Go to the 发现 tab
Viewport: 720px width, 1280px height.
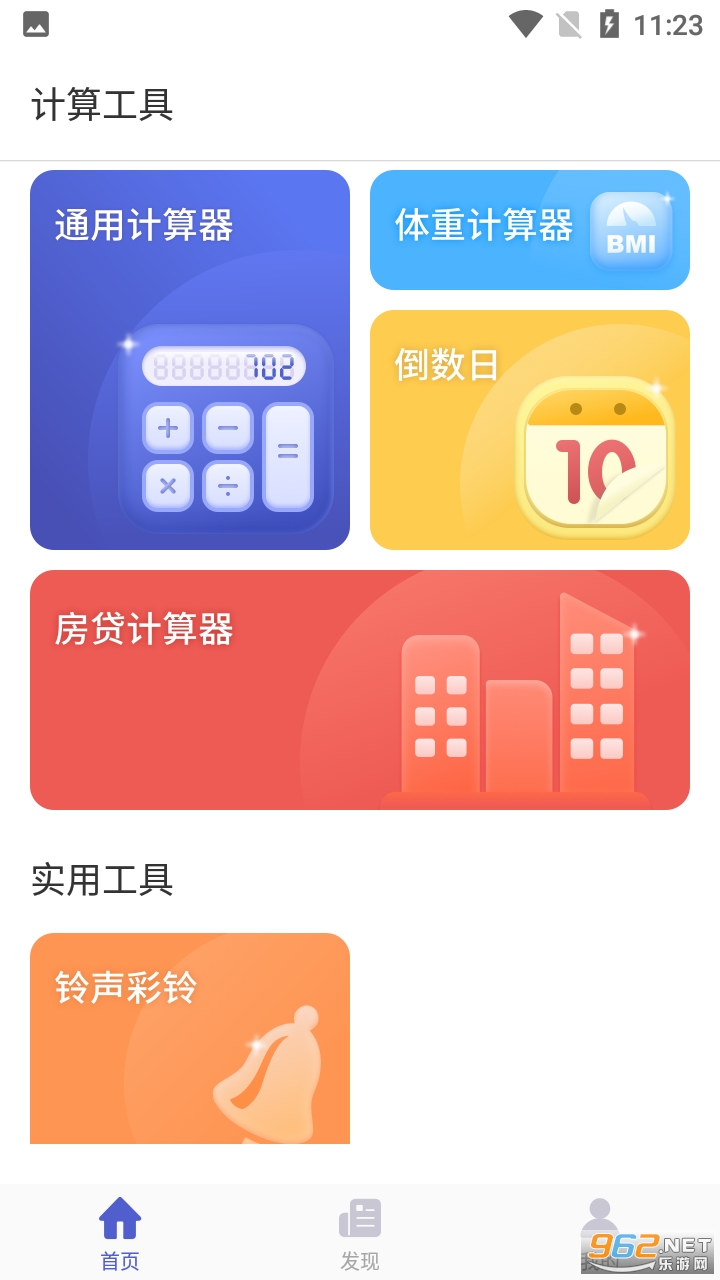point(360,1233)
